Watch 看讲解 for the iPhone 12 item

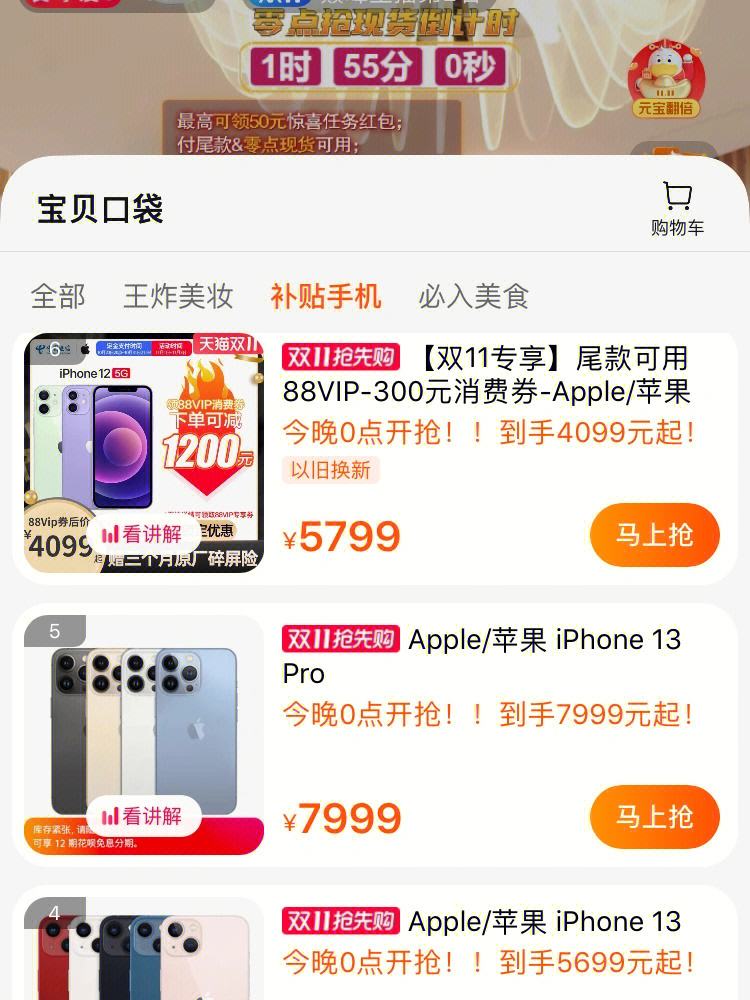[142, 534]
